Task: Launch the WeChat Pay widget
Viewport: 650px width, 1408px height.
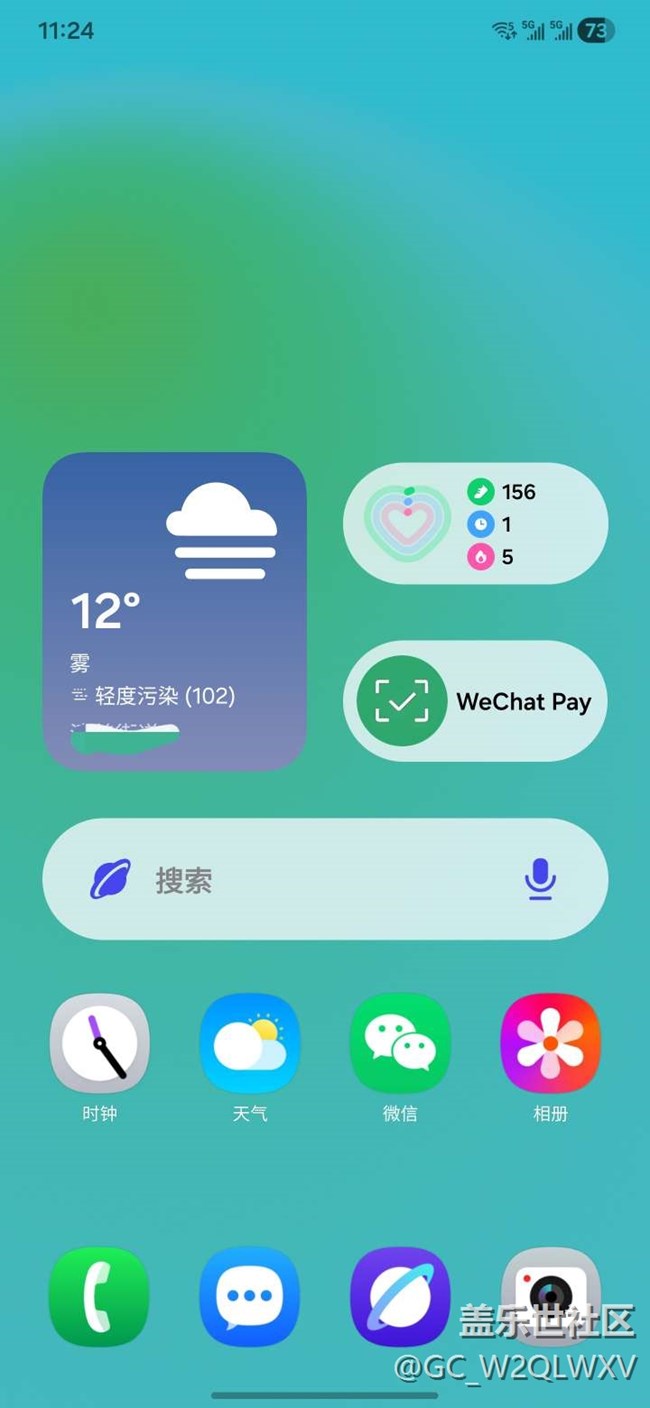Action: (475, 701)
